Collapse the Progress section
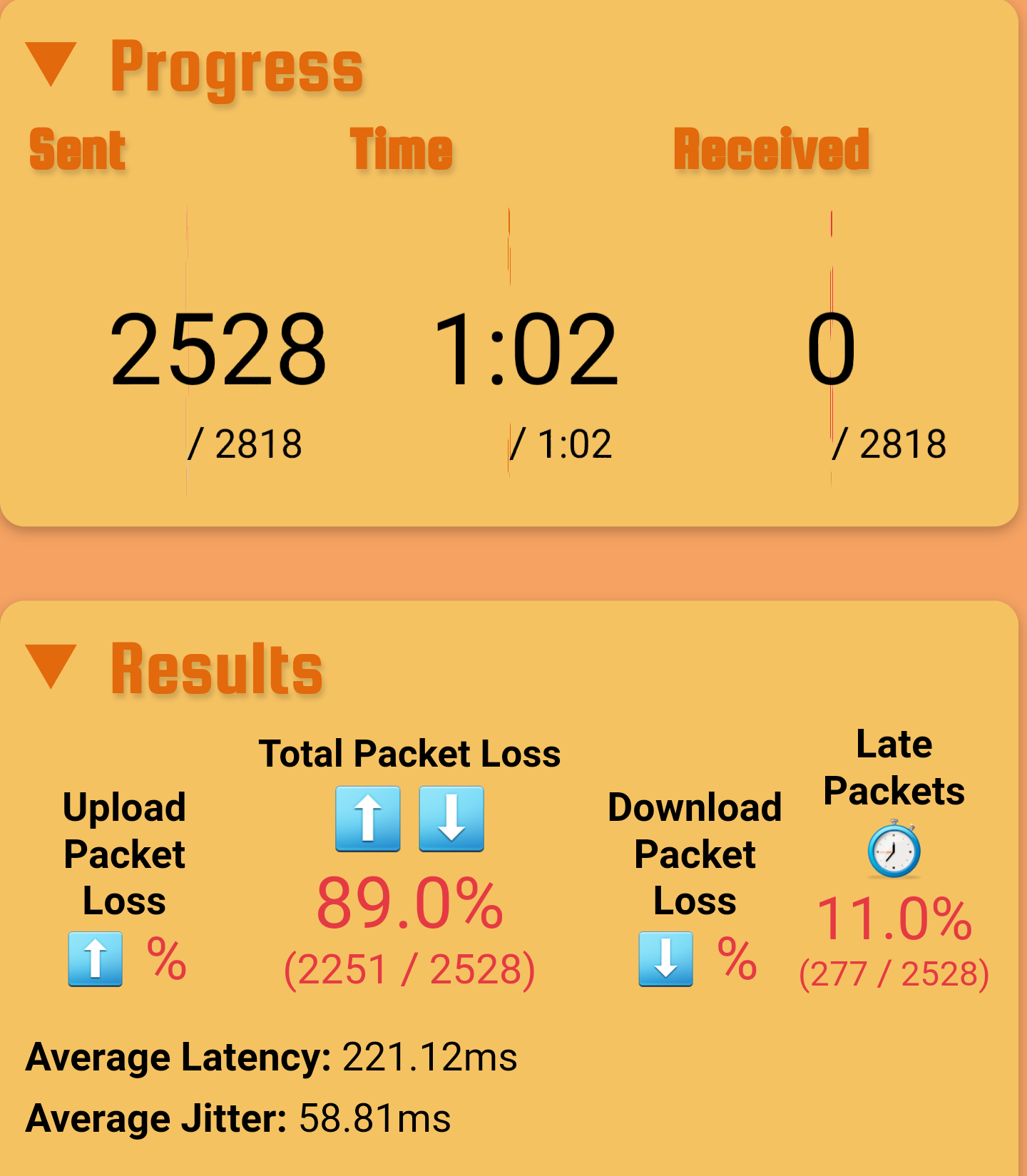This screenshot has height=1176, width=1027. (x=51, y=64)
